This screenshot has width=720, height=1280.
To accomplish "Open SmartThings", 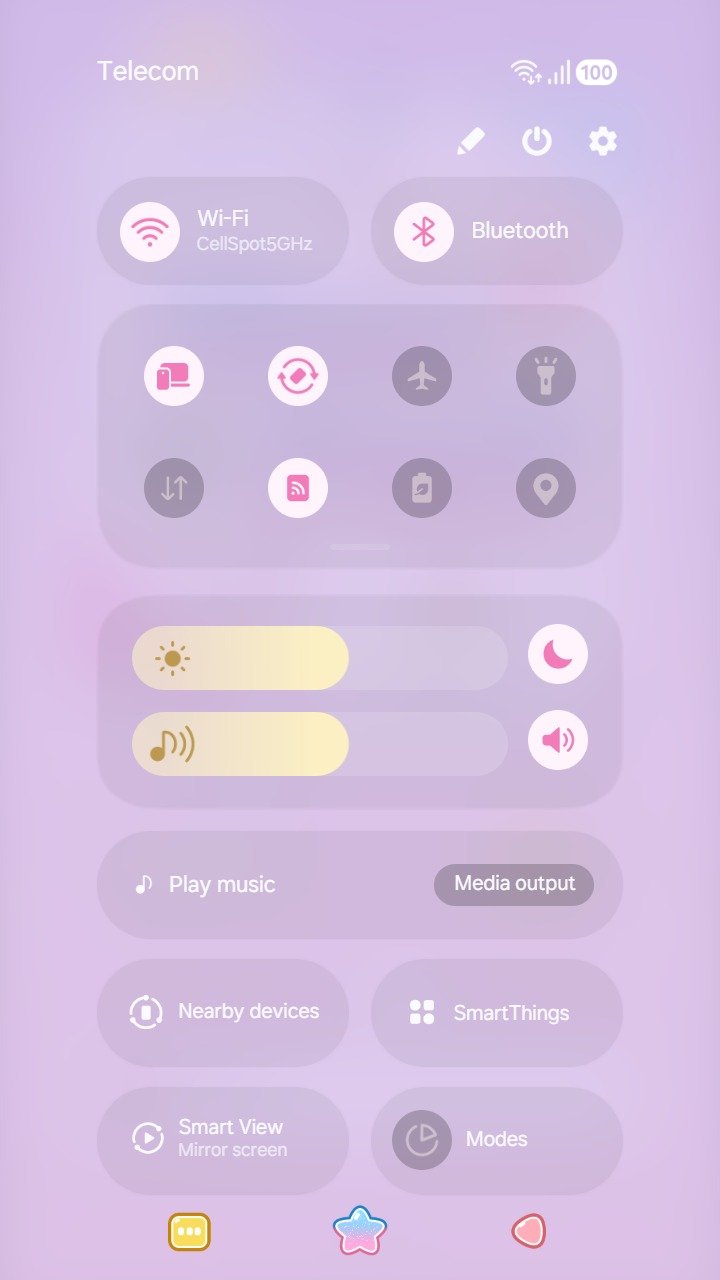I will click(497, 1013).
